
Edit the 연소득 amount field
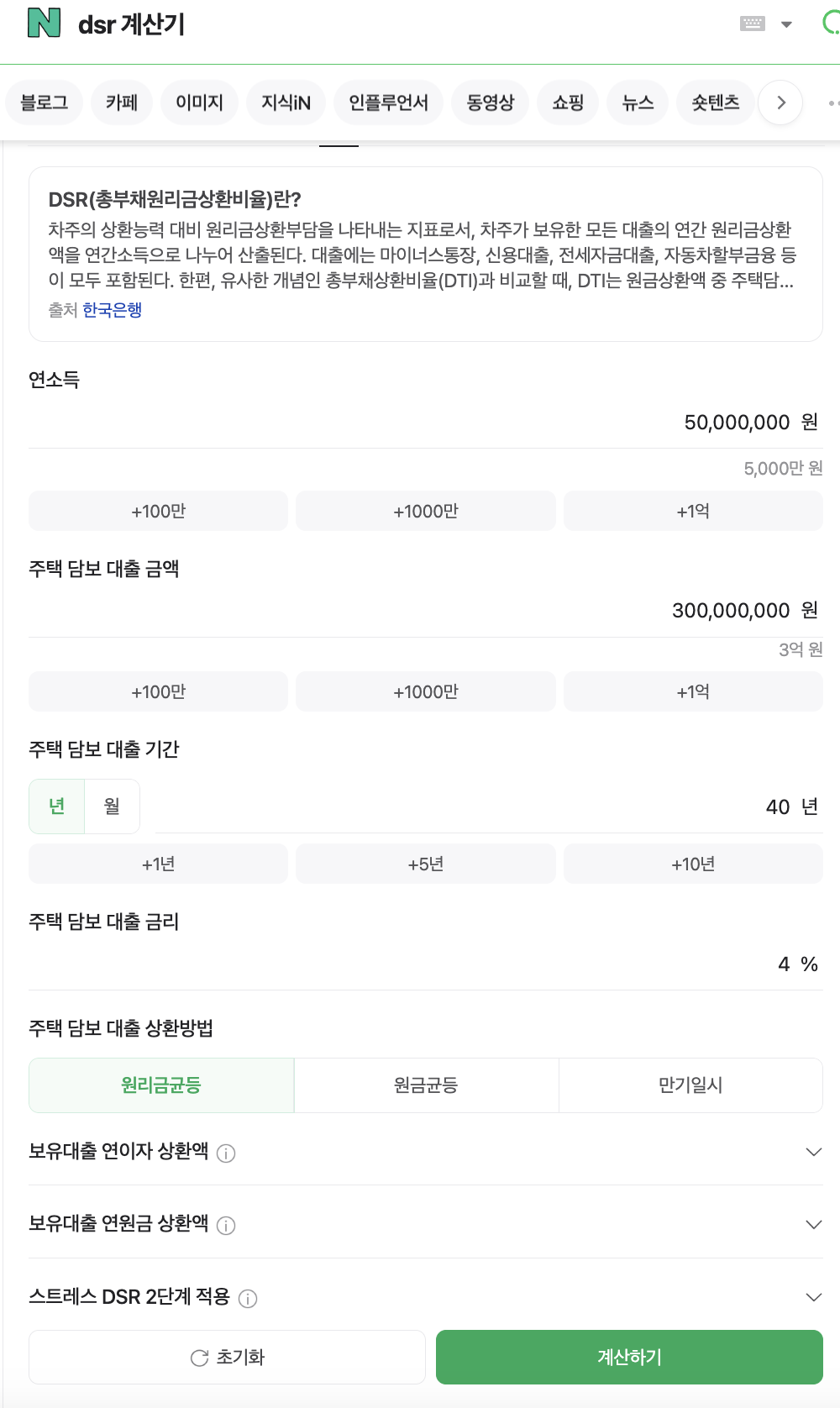click(x=425, y=422)
